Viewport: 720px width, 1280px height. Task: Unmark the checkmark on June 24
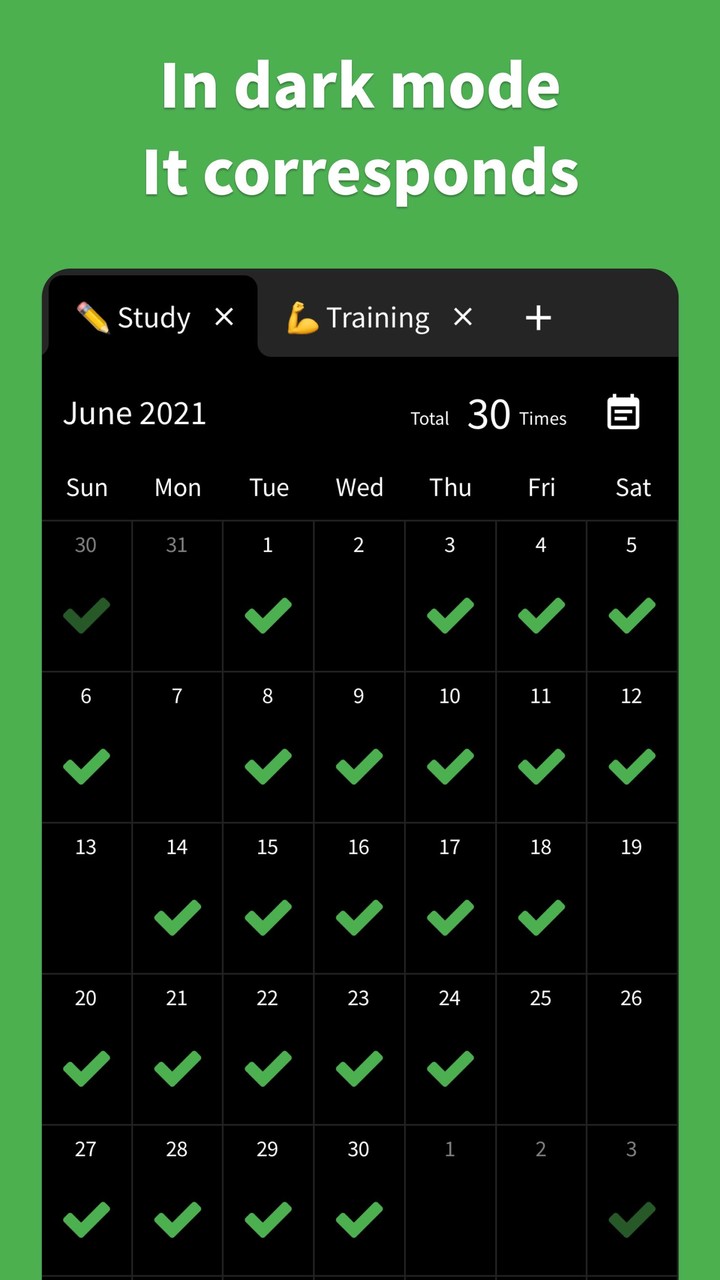point(449,1068)
